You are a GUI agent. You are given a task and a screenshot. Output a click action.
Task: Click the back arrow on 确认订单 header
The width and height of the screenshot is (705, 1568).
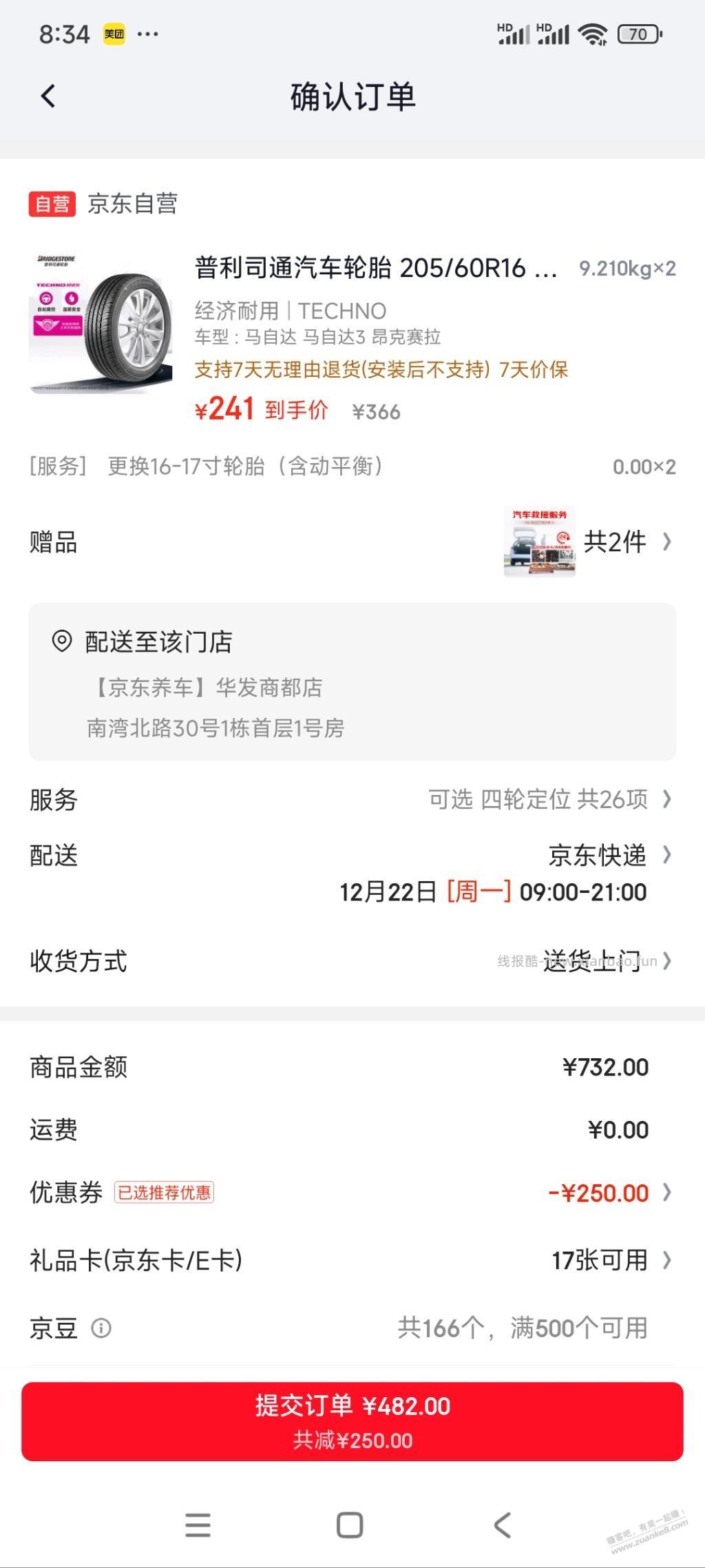[x=47, y=96]
